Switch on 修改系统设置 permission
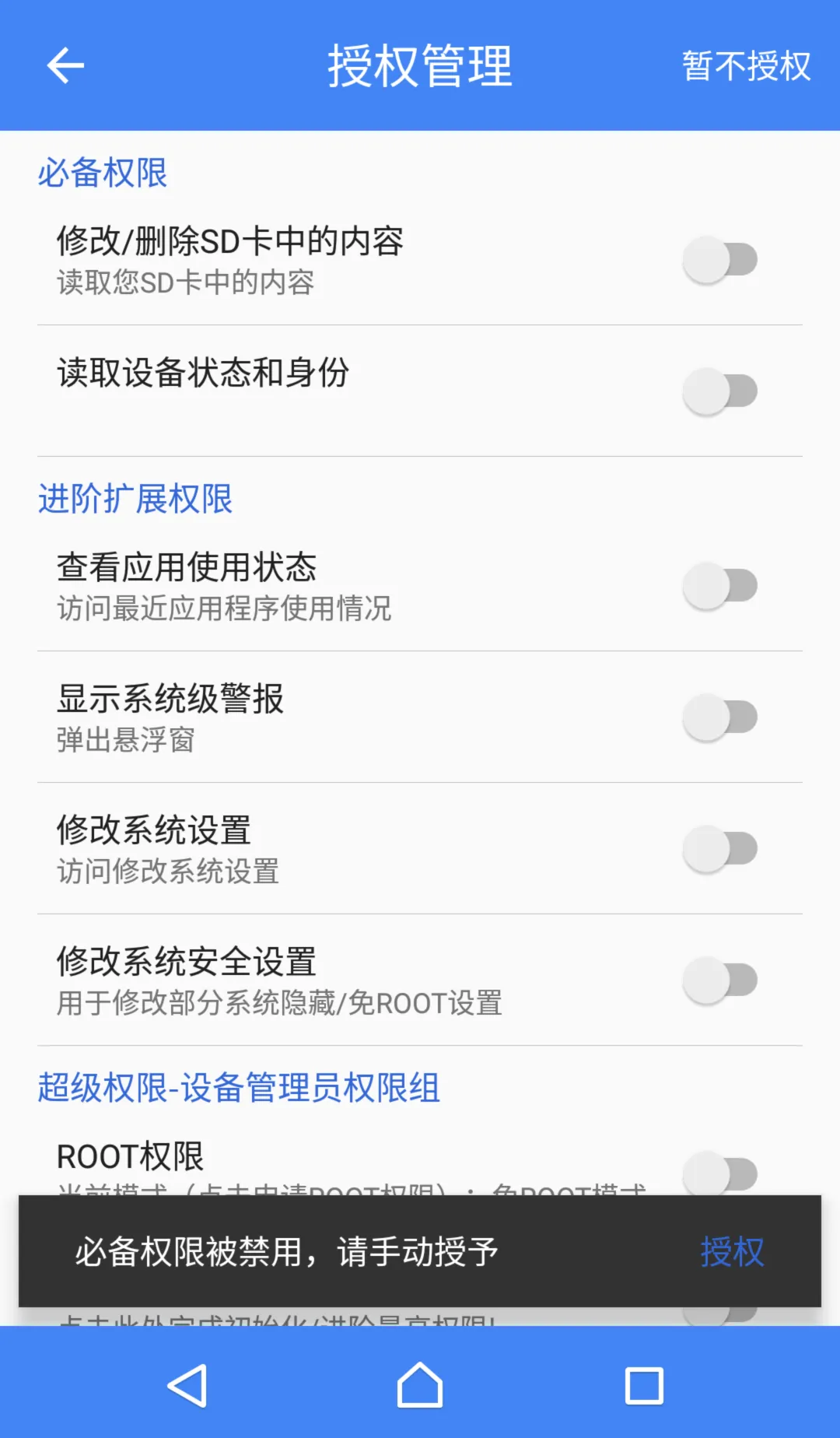 (720, 849)
